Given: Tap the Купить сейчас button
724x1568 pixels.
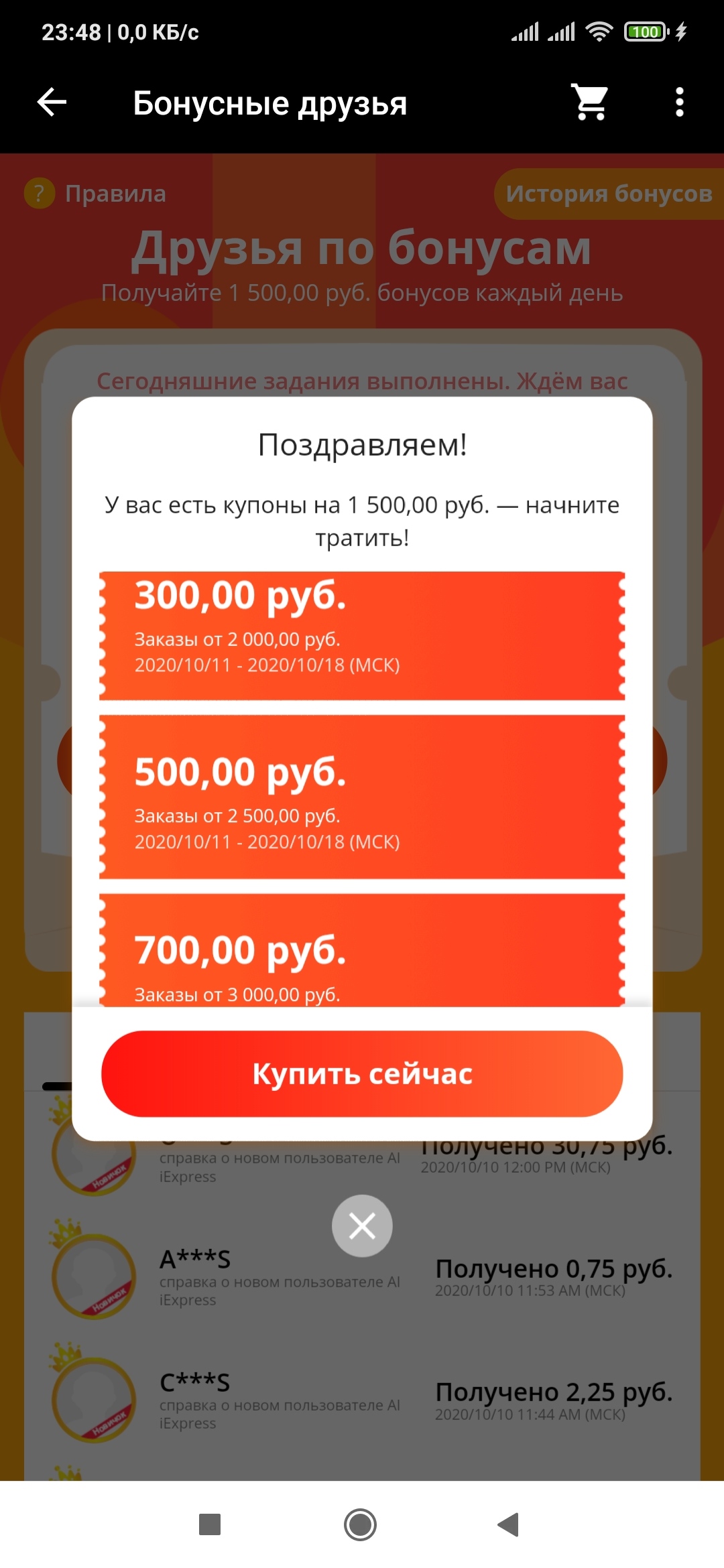Looking at the screenshot, I should (362, 1073).
